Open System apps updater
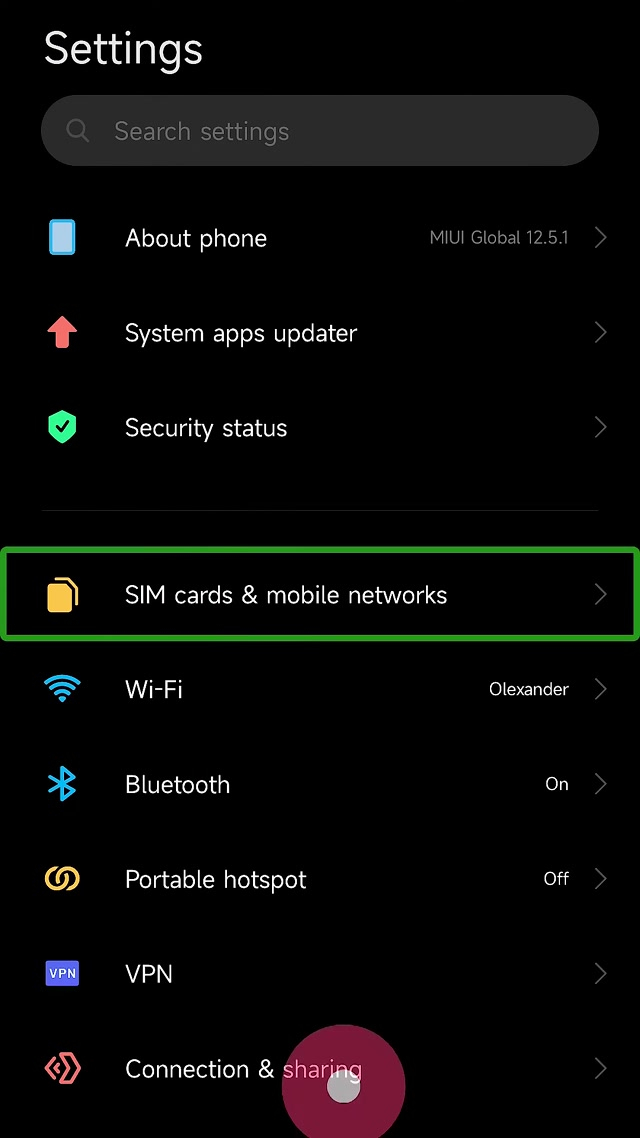 (x=320, y=333)
